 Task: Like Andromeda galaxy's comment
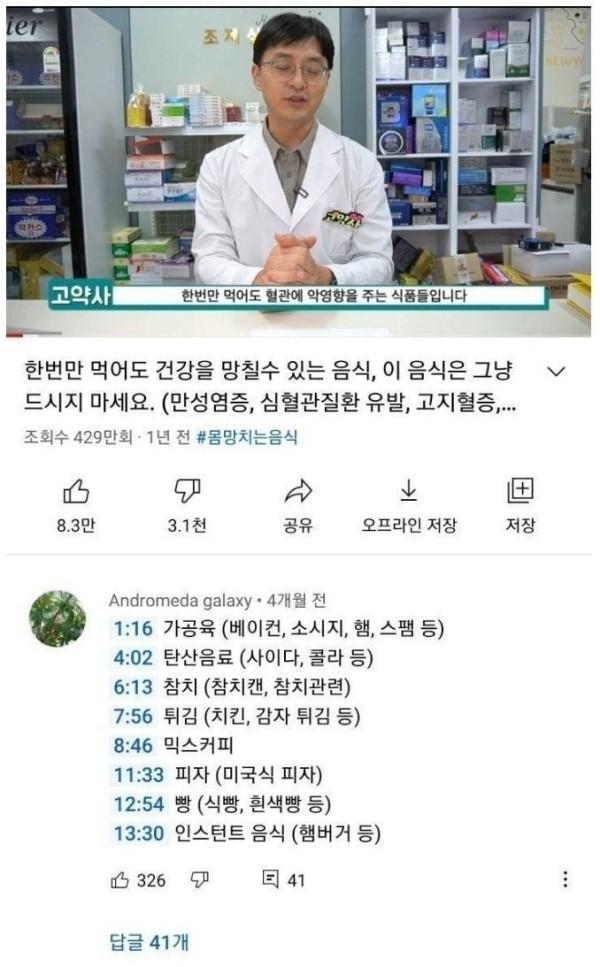click(x=121, y=880)
